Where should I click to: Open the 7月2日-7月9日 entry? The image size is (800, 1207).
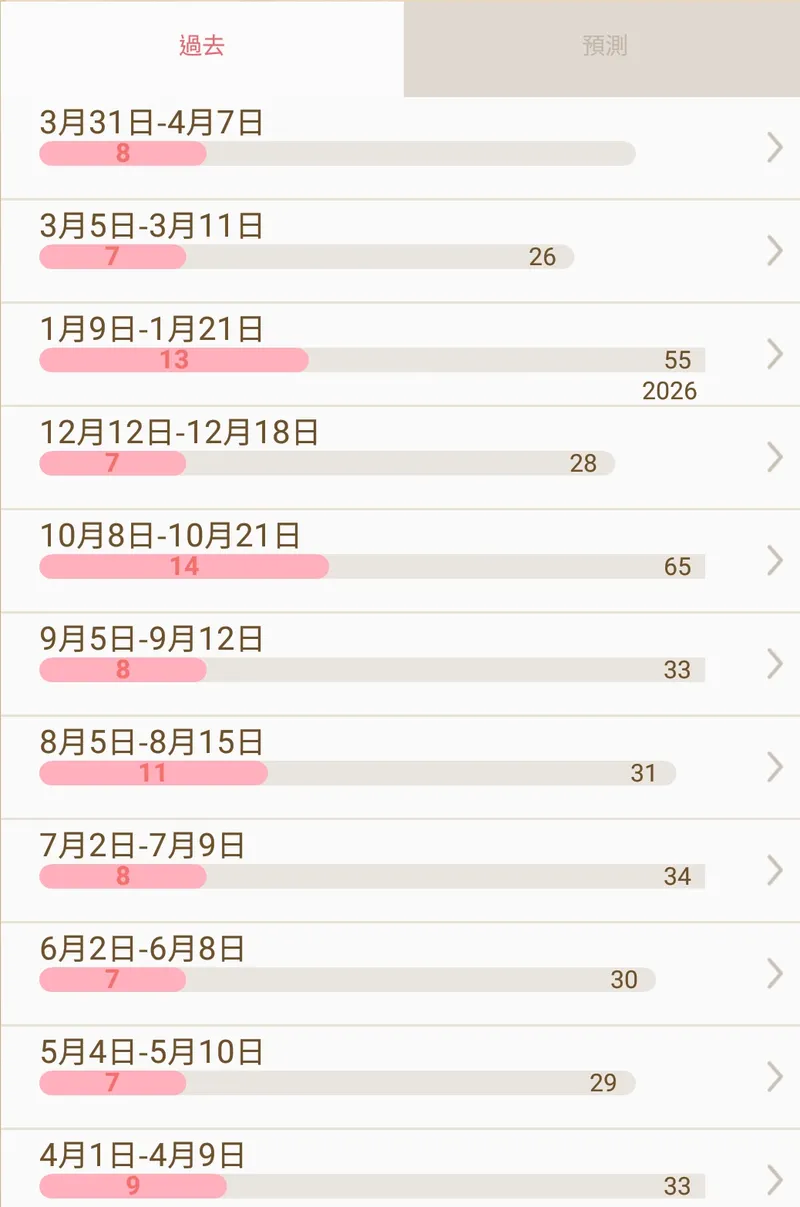coord(400,870)
